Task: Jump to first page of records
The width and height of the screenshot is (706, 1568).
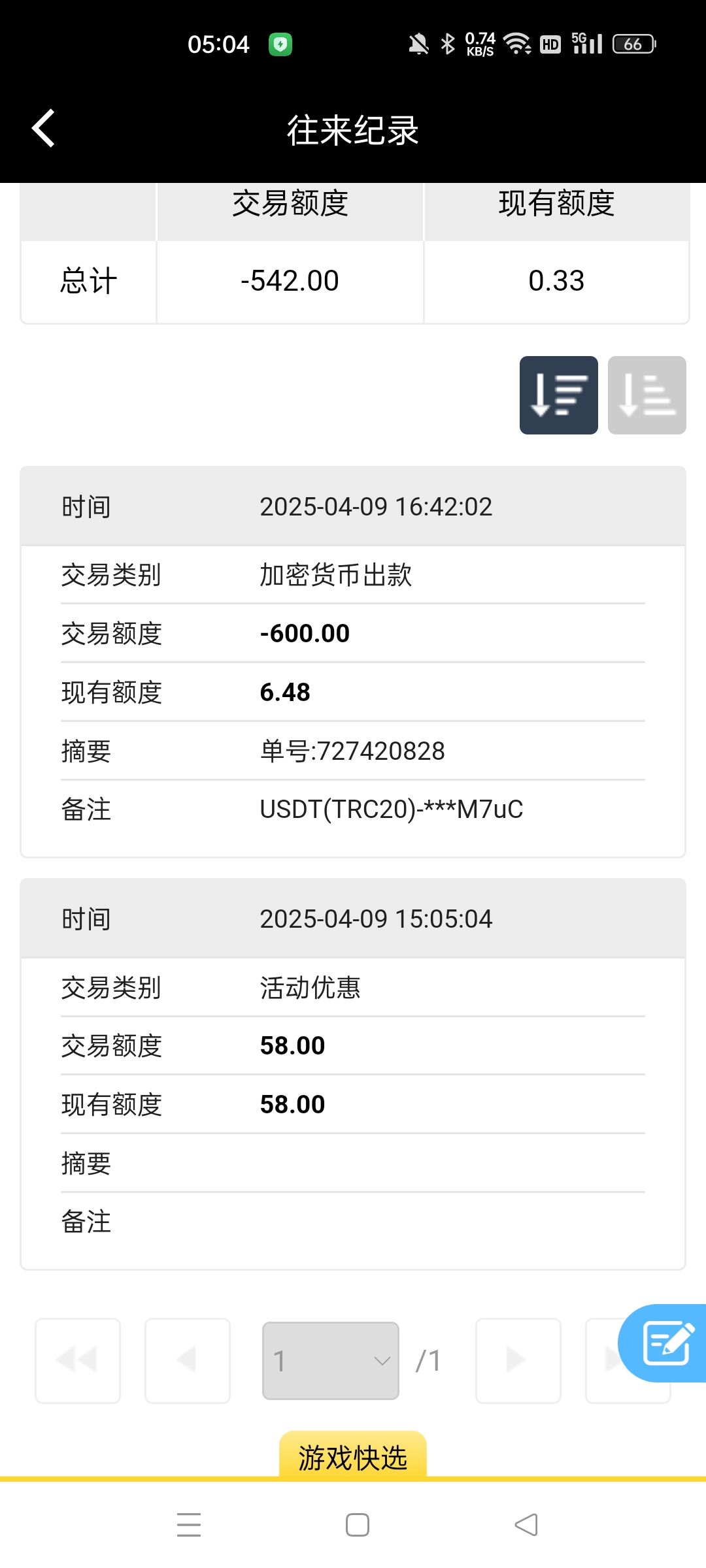Action: (78, 1361)
